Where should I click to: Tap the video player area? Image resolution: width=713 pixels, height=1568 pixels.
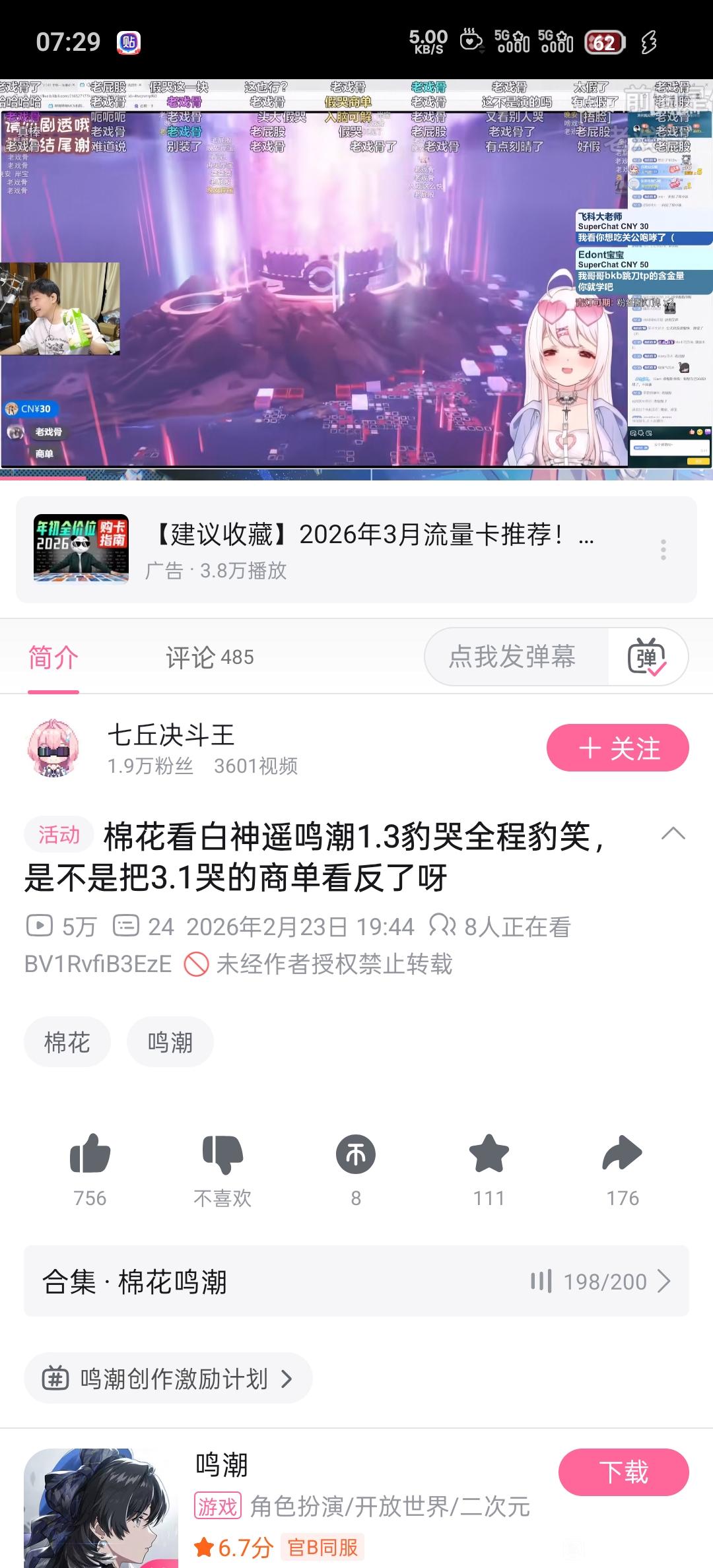point(356,277)
